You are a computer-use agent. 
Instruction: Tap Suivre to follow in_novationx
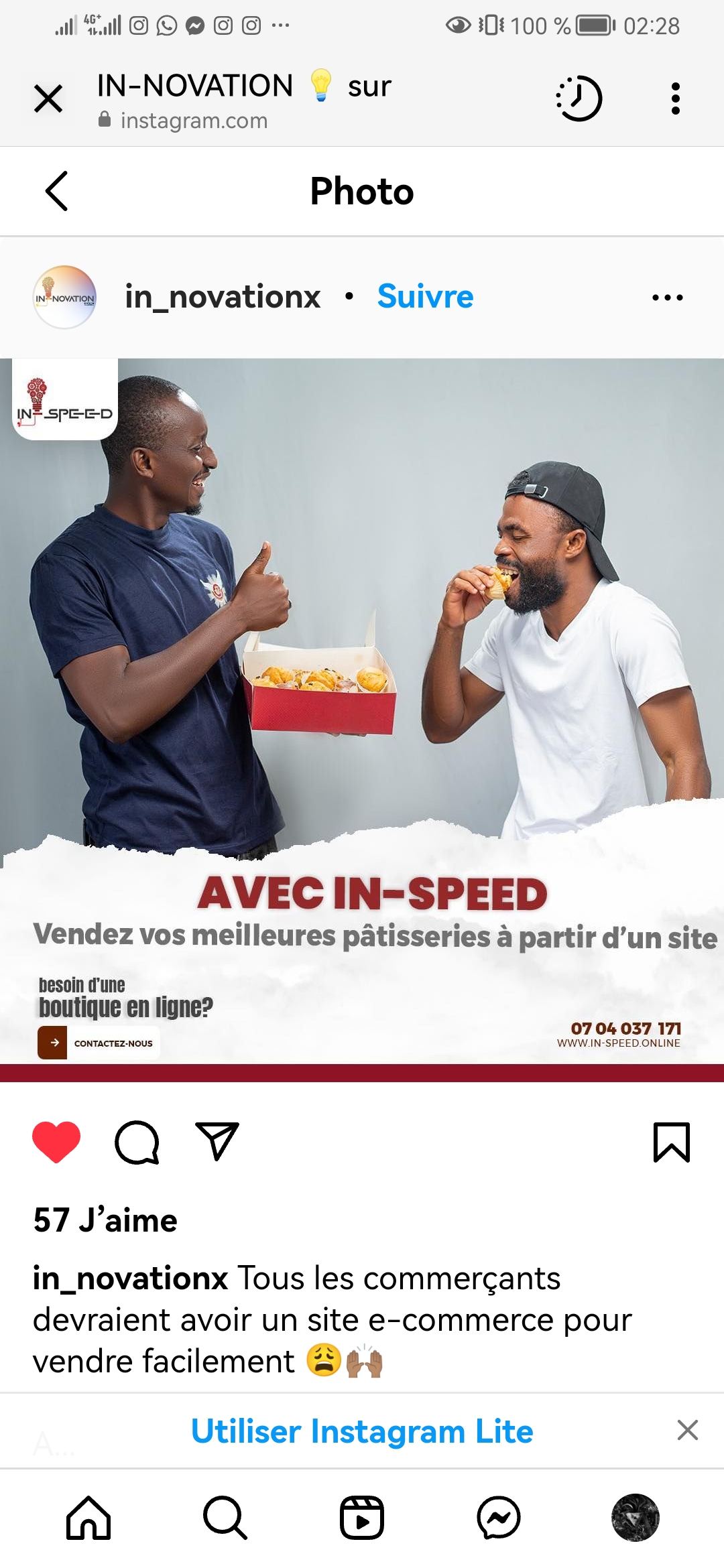coord(425,297)
